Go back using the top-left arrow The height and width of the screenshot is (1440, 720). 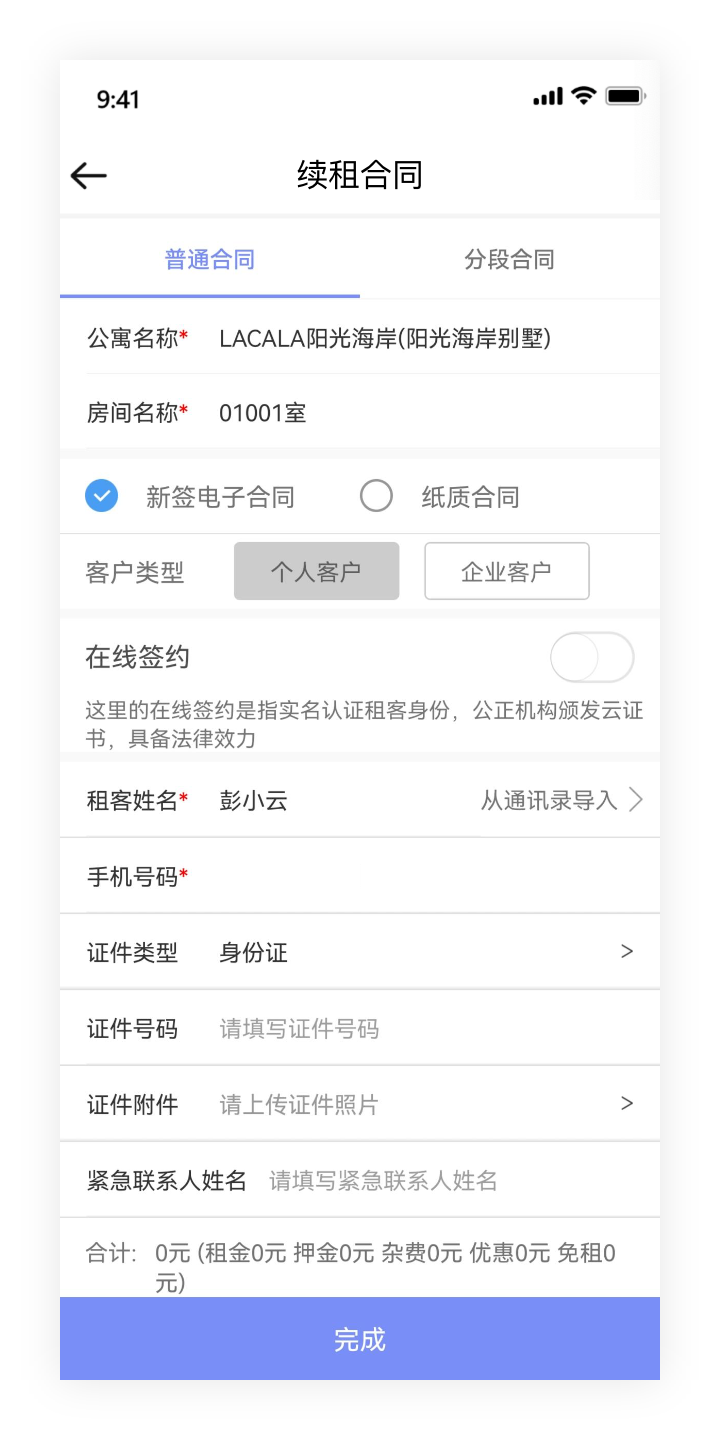click(89, 176)
